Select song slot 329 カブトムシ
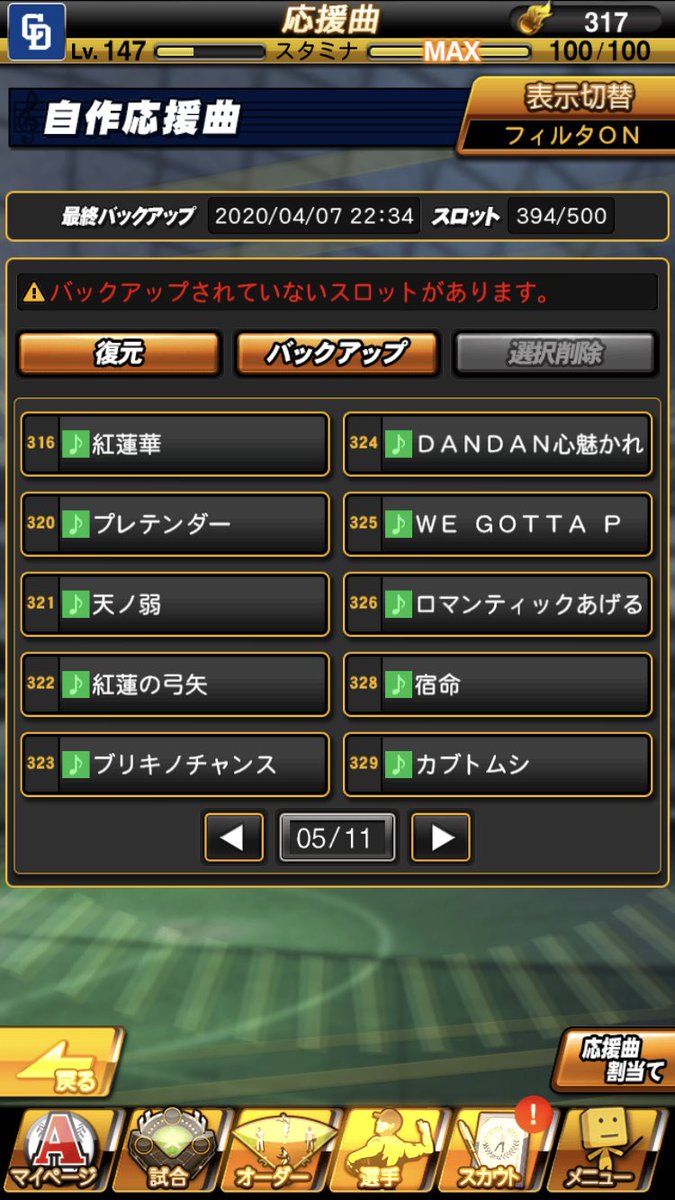 coord(498,764)
